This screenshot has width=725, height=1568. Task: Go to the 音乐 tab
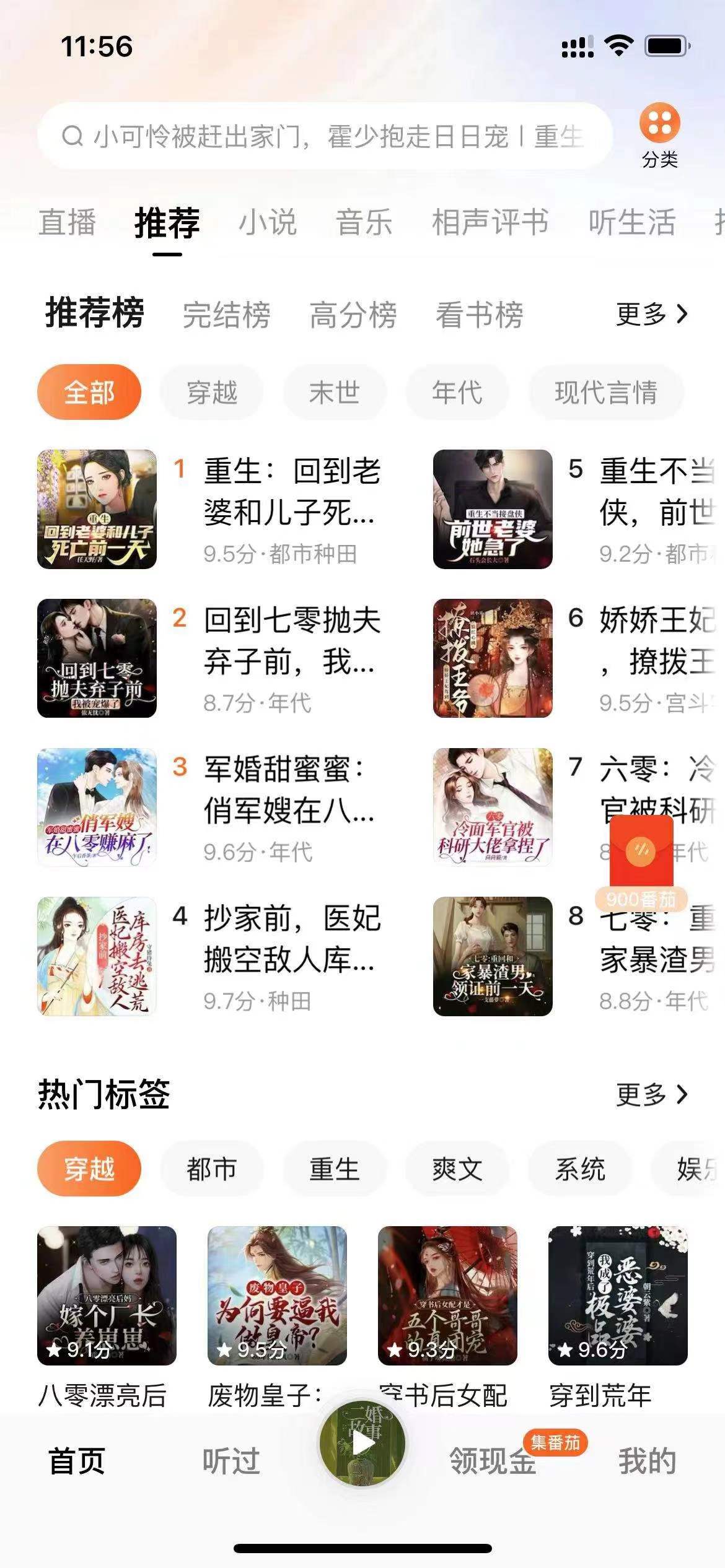pos(364,222)
